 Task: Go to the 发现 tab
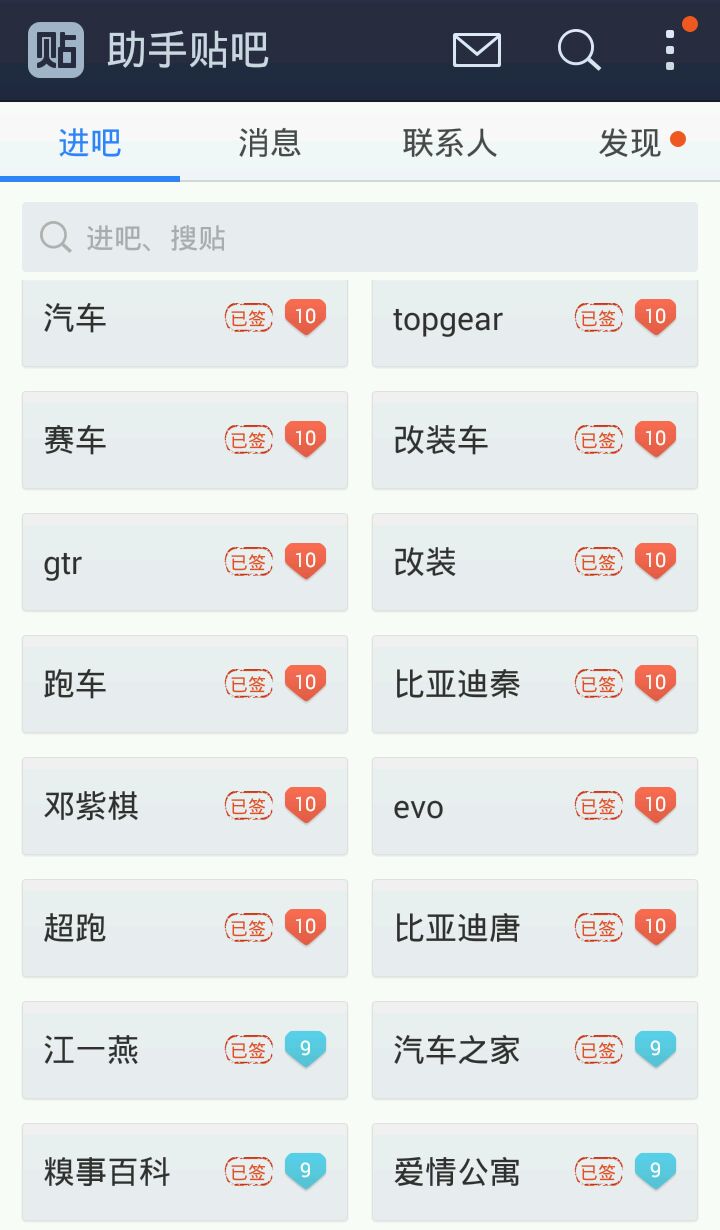[x=630, y=143]
